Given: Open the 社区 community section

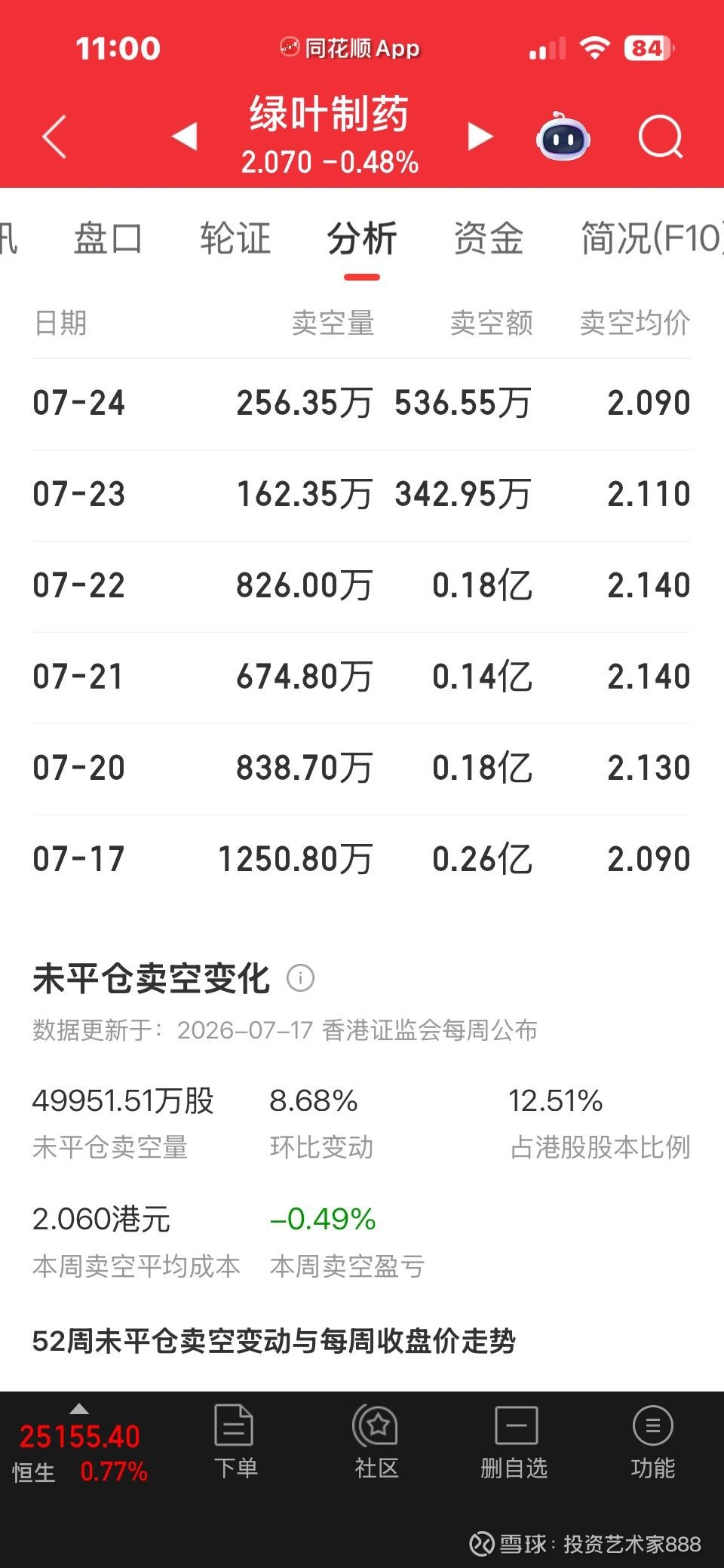Looking at the screenshot, I should [x=376, y=1442].
